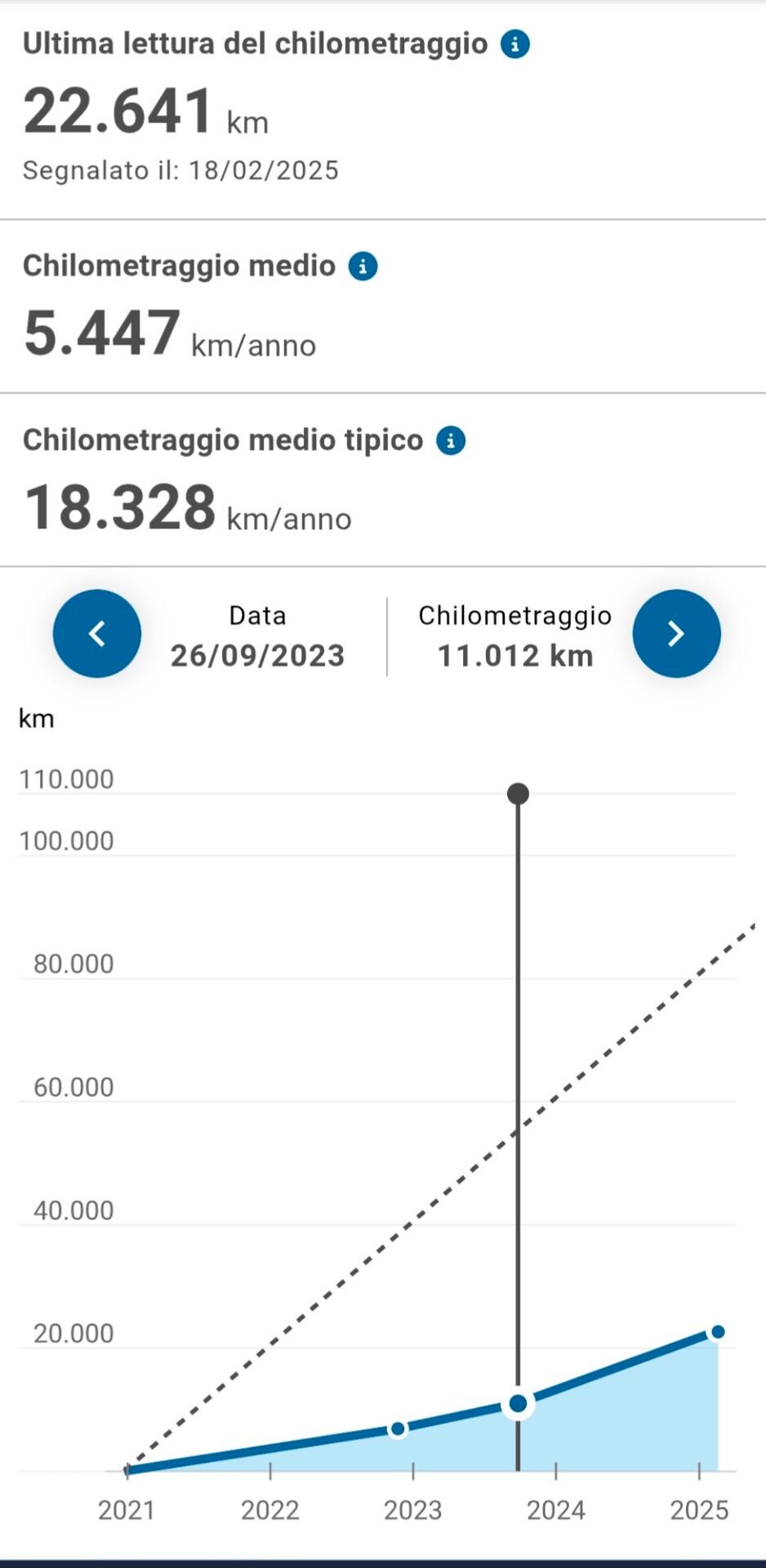This screenshot has width=766, height=1568.
Task: View info on Chilometraggio medio tipico
Action: [x=451, y=440]
